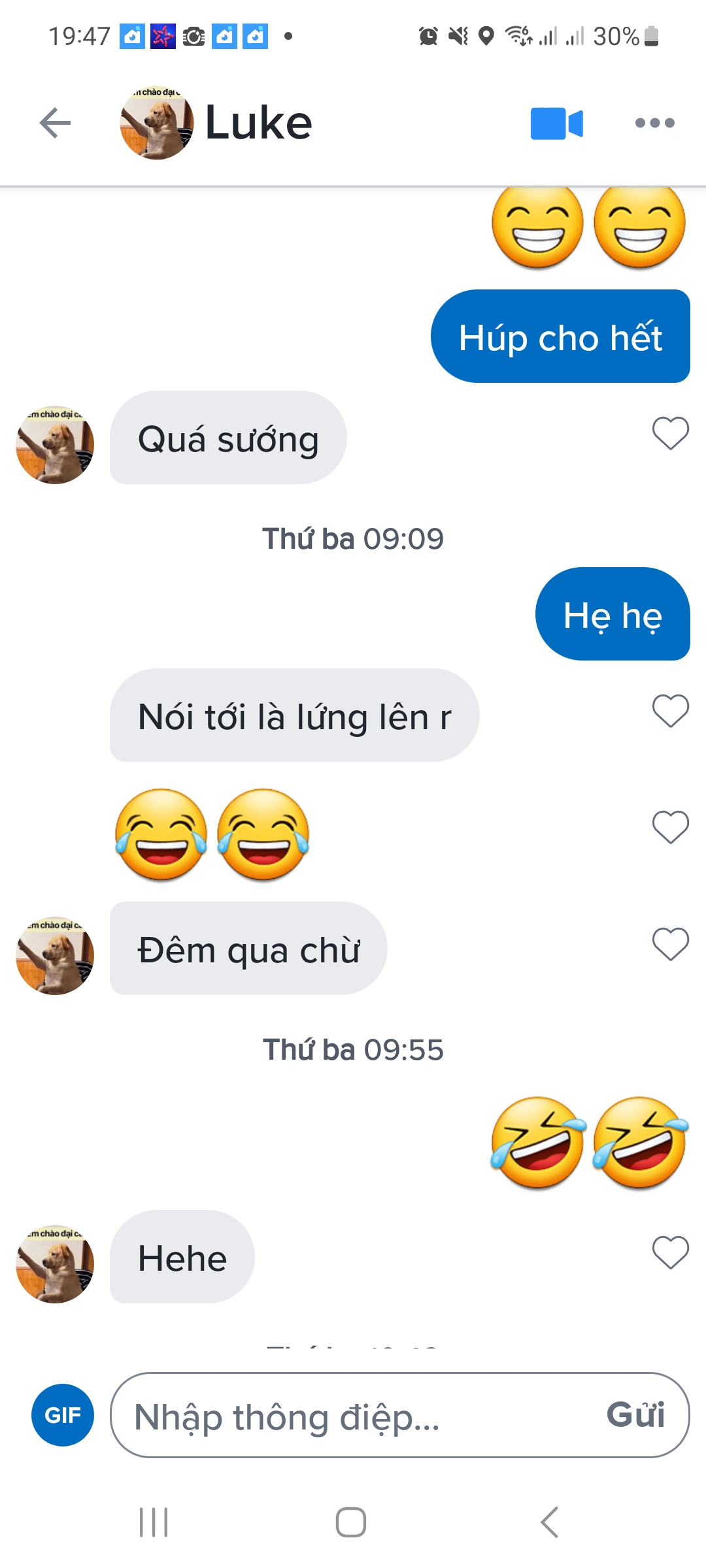Screen dimensions: 706x1568
Task: Start a video call with Luke
Action: point(556,123)
